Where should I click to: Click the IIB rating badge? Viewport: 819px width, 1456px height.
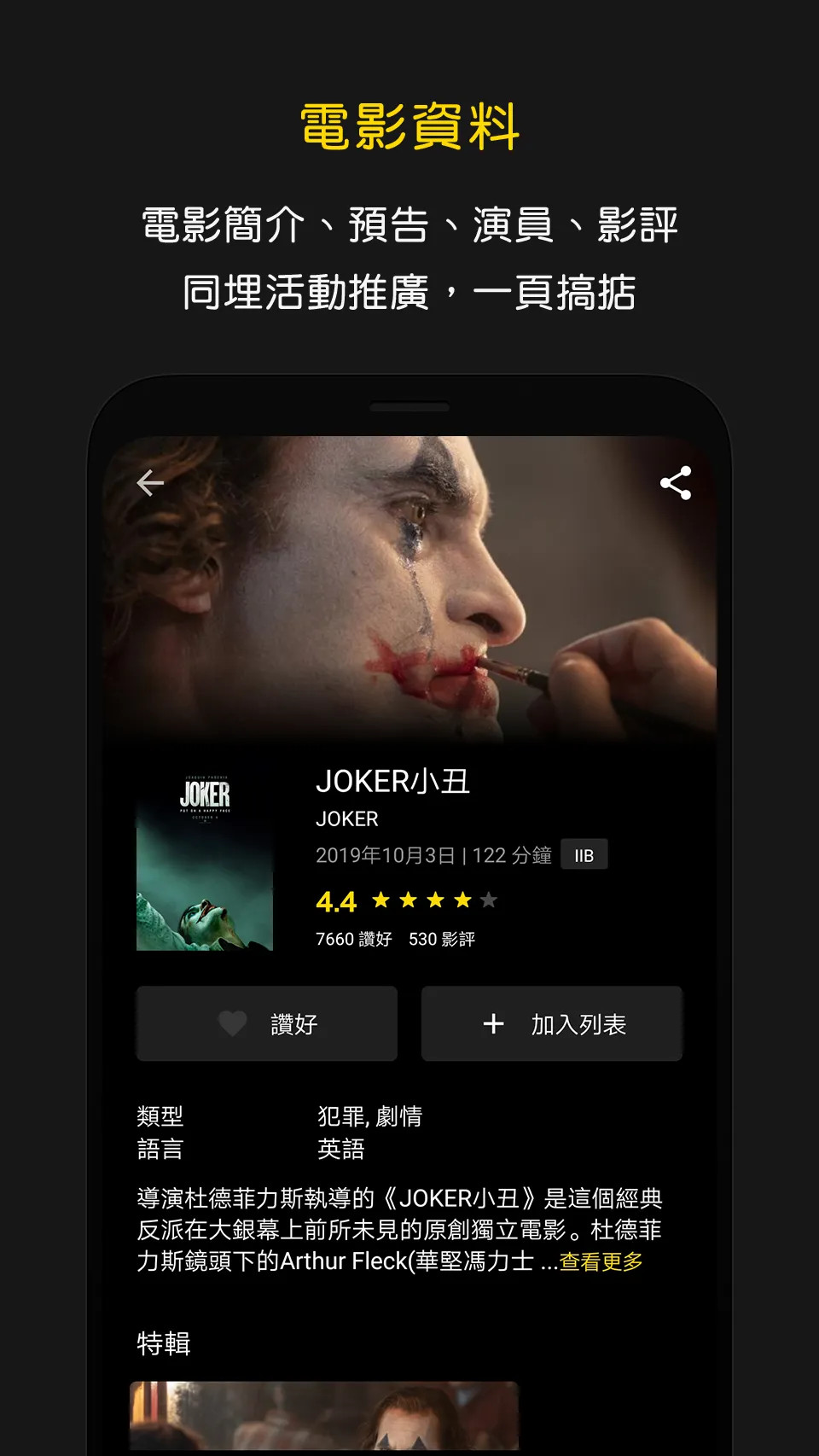[584, 854]
